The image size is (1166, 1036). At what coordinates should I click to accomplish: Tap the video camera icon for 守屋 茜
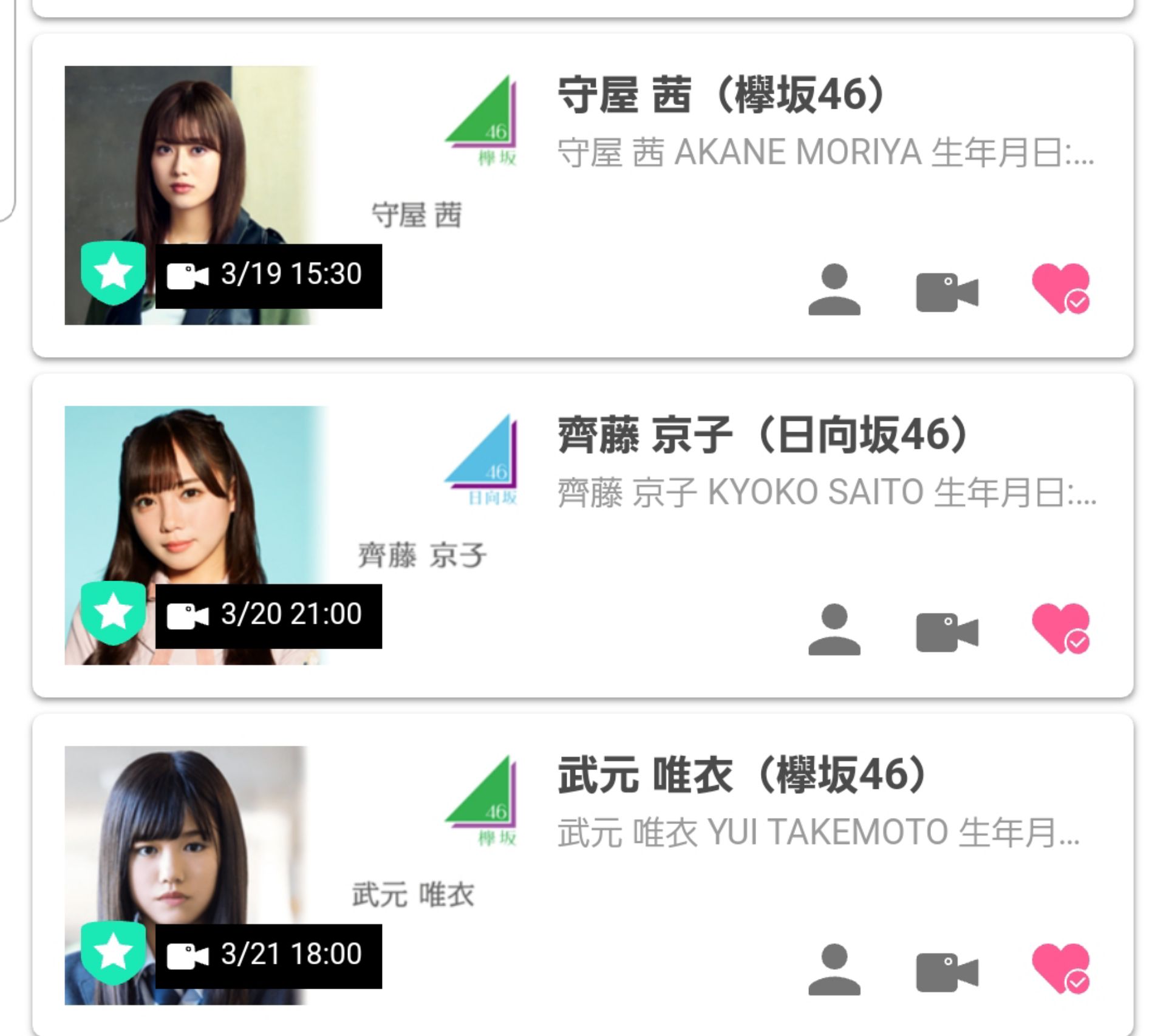pos(946,291)
